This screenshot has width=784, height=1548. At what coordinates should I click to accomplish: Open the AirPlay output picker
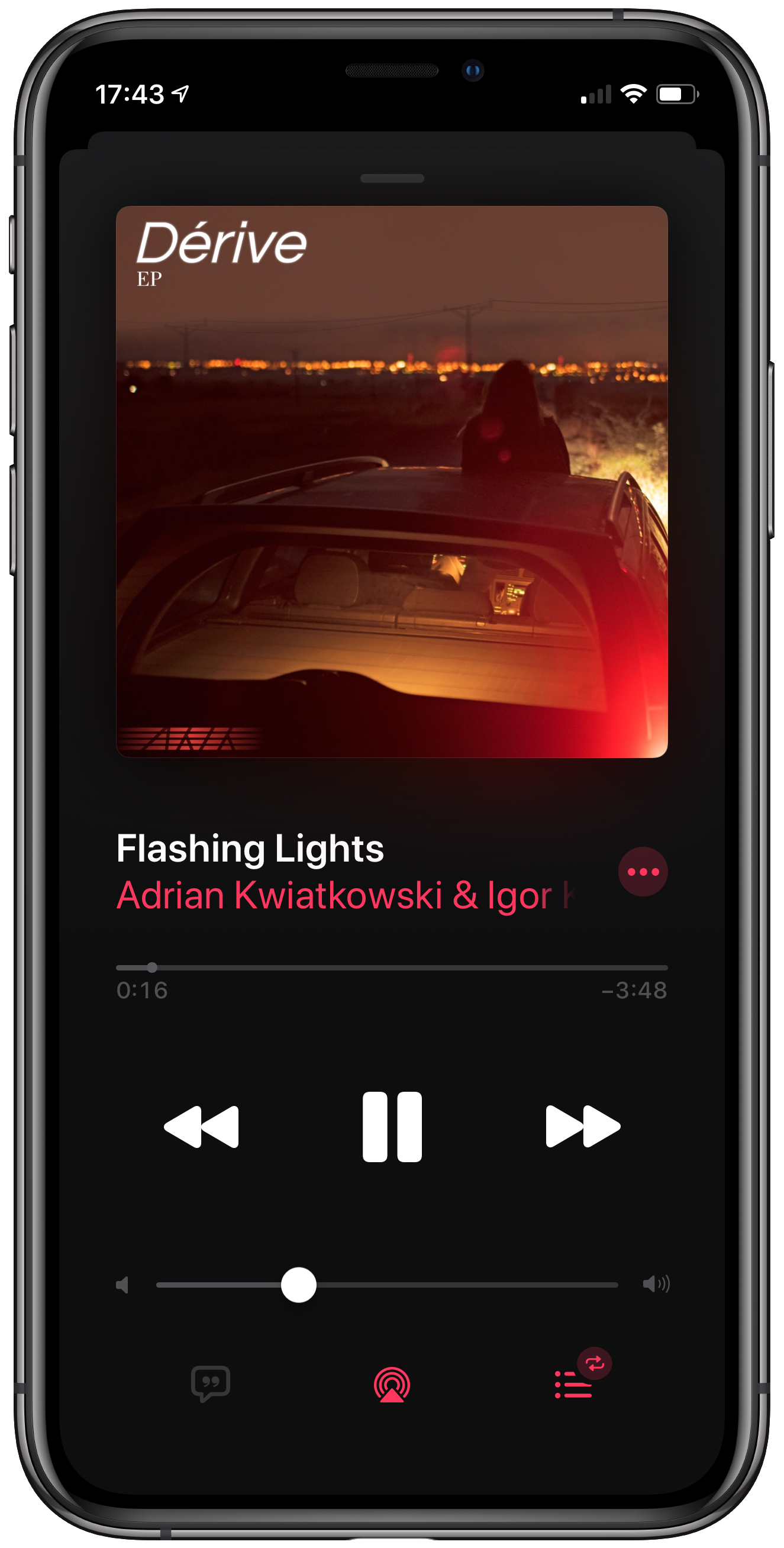392,1384
